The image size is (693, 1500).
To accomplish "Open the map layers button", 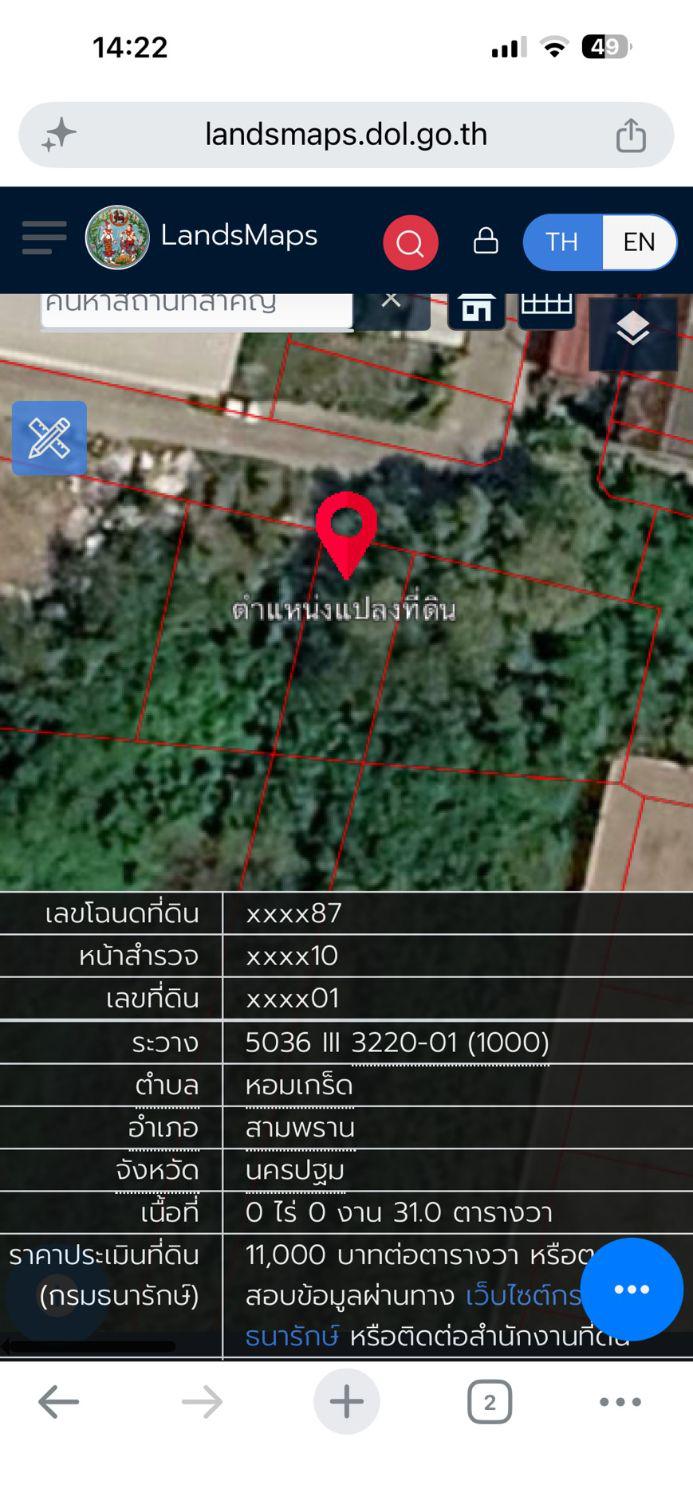I will [632, 330].
